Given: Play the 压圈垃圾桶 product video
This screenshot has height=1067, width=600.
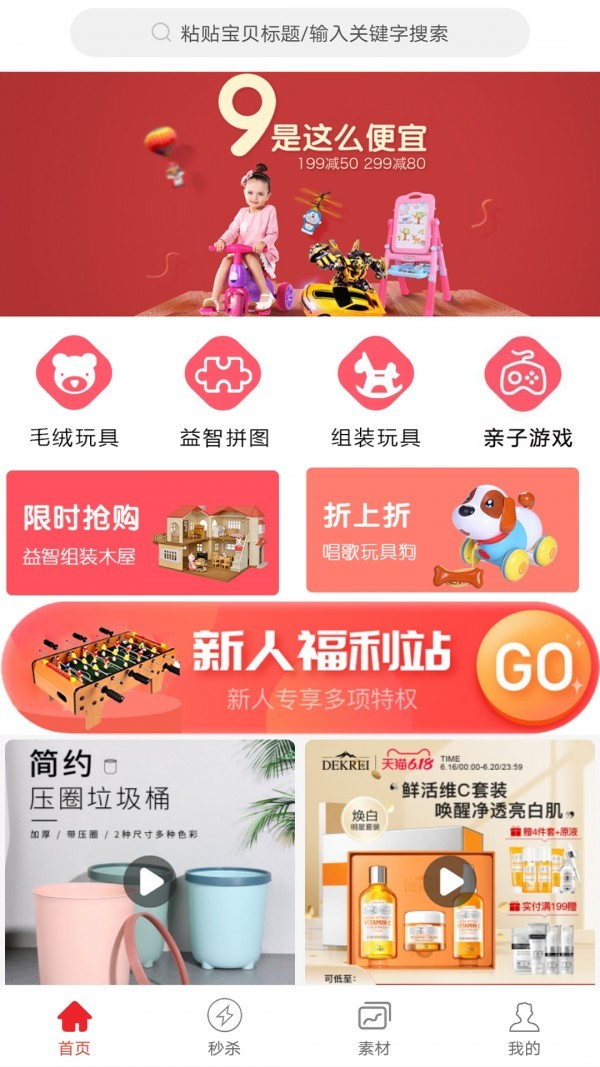Looking at the screenshot, I should coord(150,881).
